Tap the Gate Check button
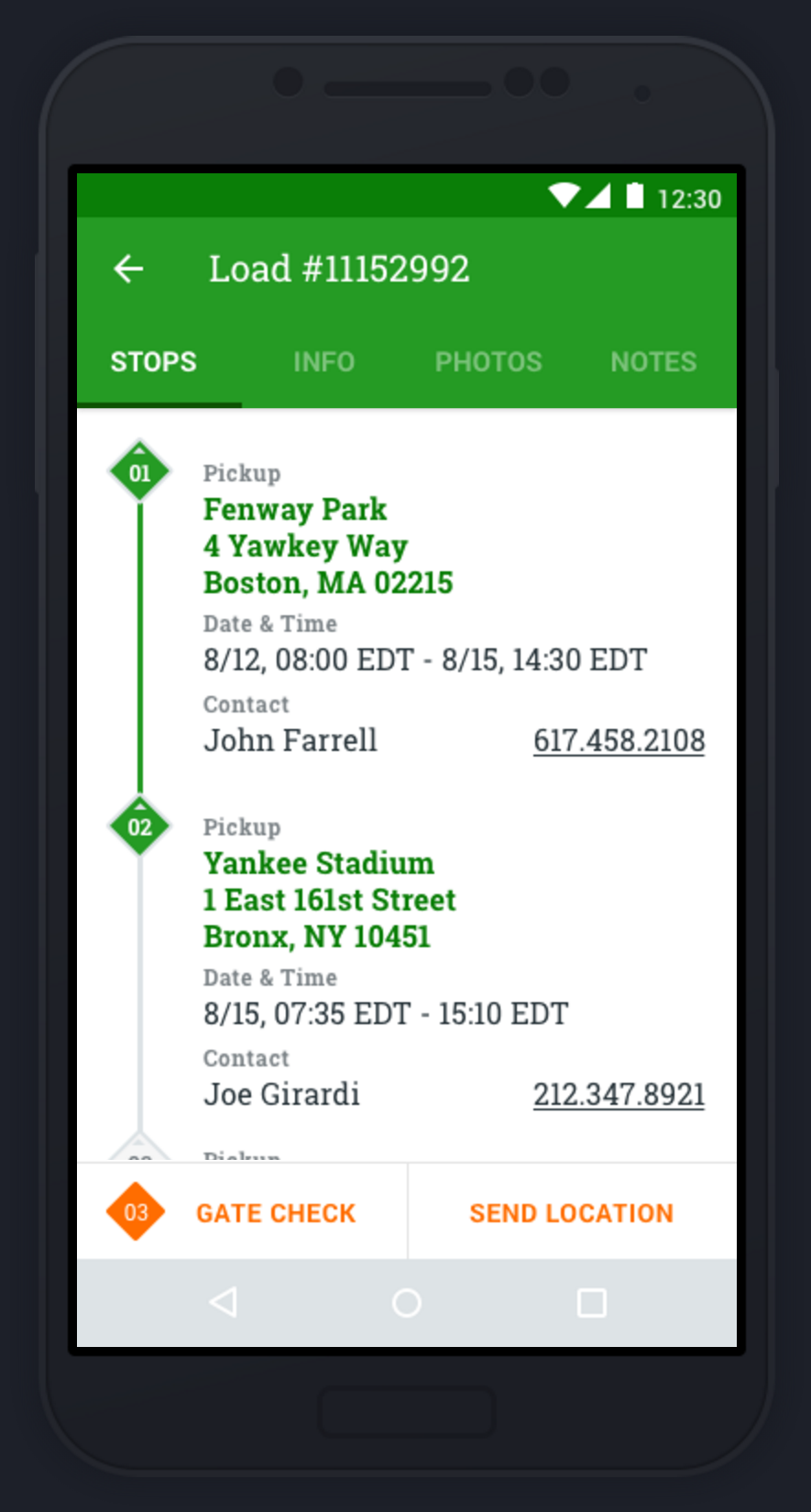This screenshot has width=811, height=1512. coord(242,1212)
